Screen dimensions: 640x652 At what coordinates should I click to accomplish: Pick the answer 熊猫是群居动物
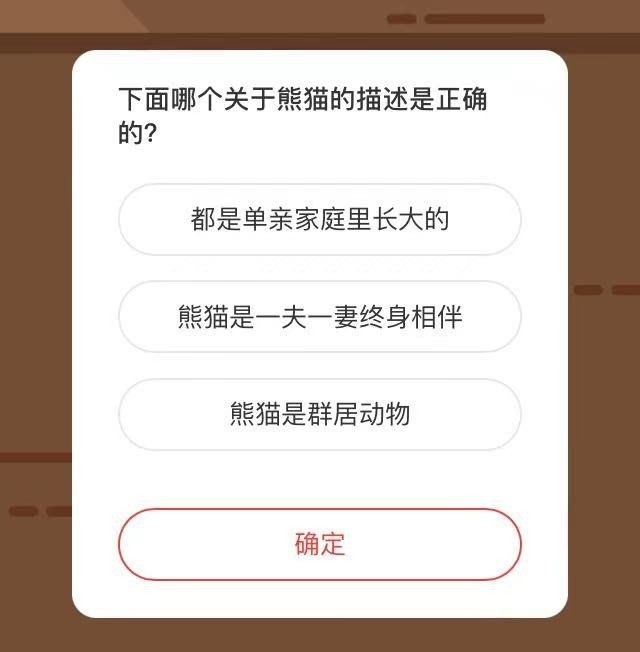pyautogui.click(x=320, y=414)
